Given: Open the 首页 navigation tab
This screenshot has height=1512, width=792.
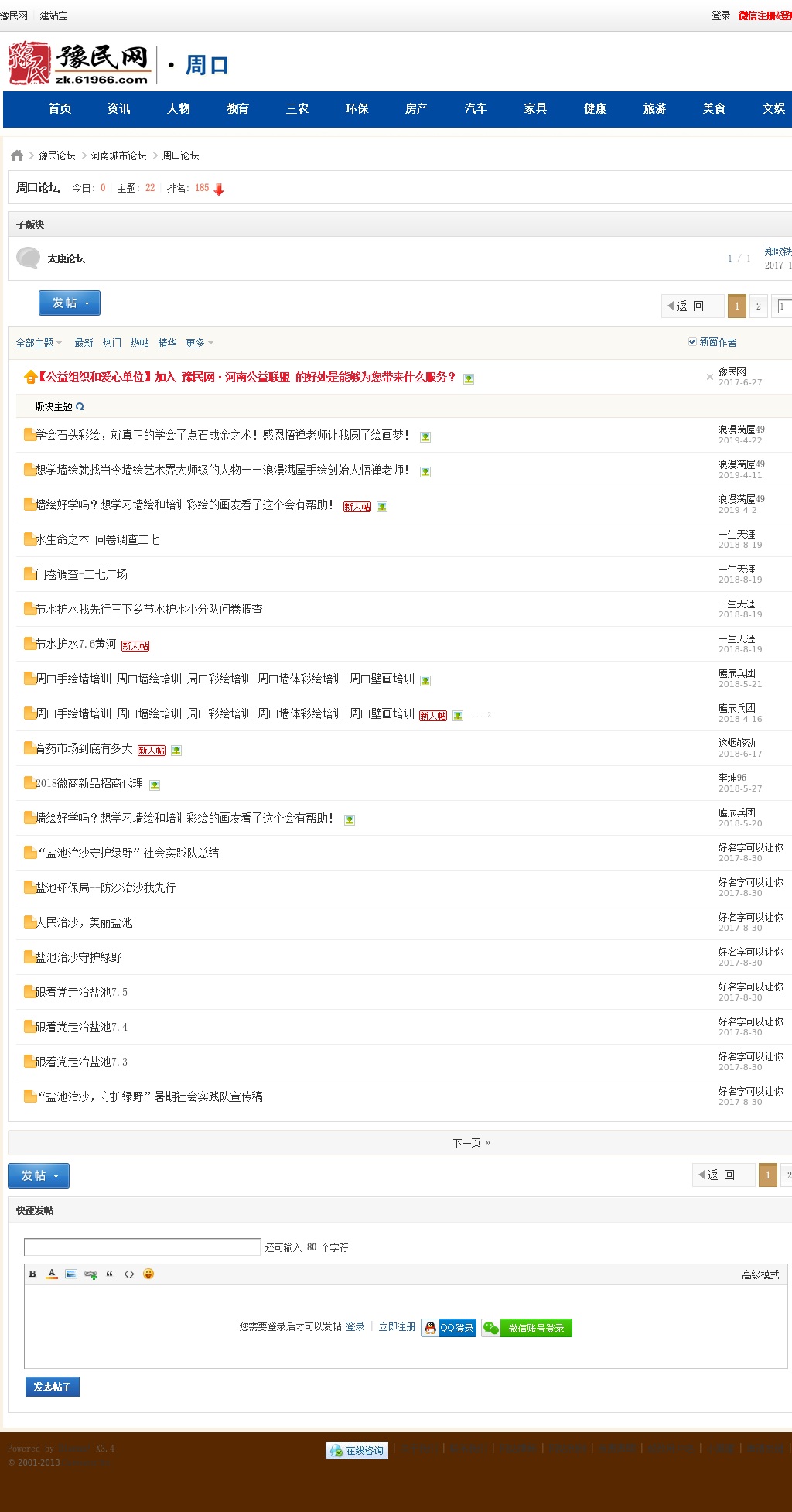Looking at the screenshot, I should pyautogui.click(x=60, y=109).
